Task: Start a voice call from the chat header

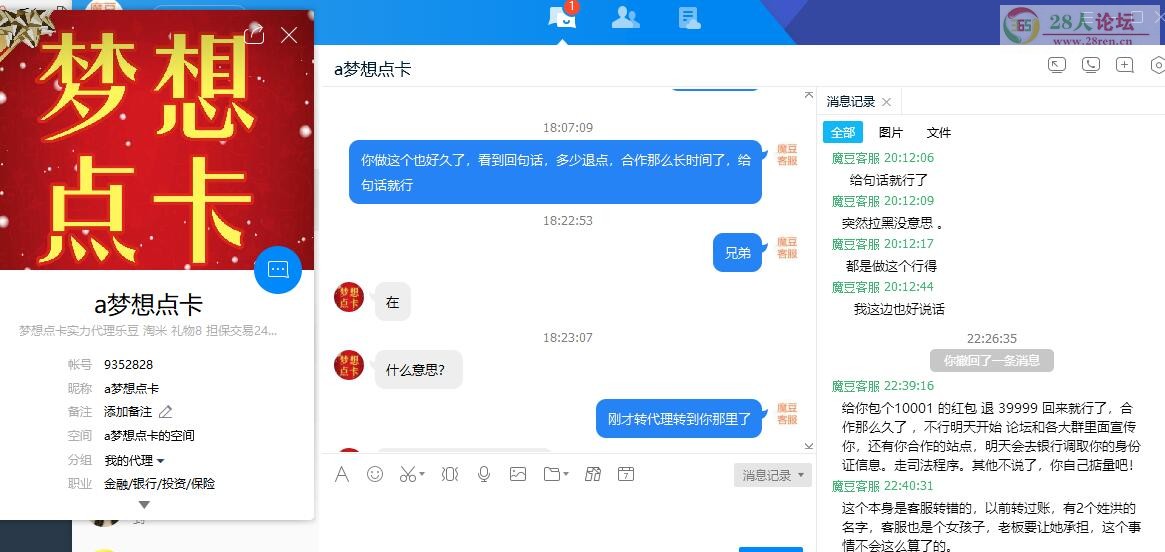Action: pos(1091,66)
